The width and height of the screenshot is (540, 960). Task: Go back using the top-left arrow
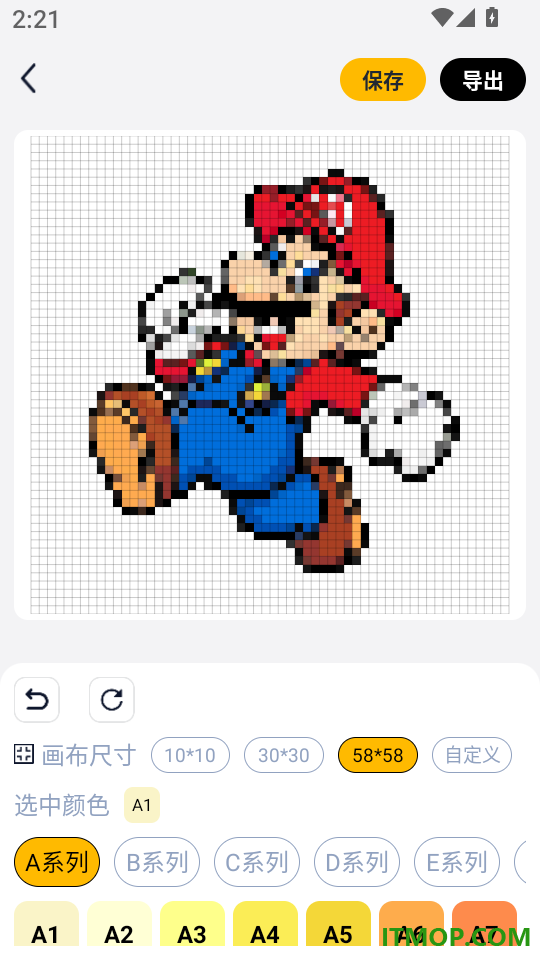coord(28,78)
